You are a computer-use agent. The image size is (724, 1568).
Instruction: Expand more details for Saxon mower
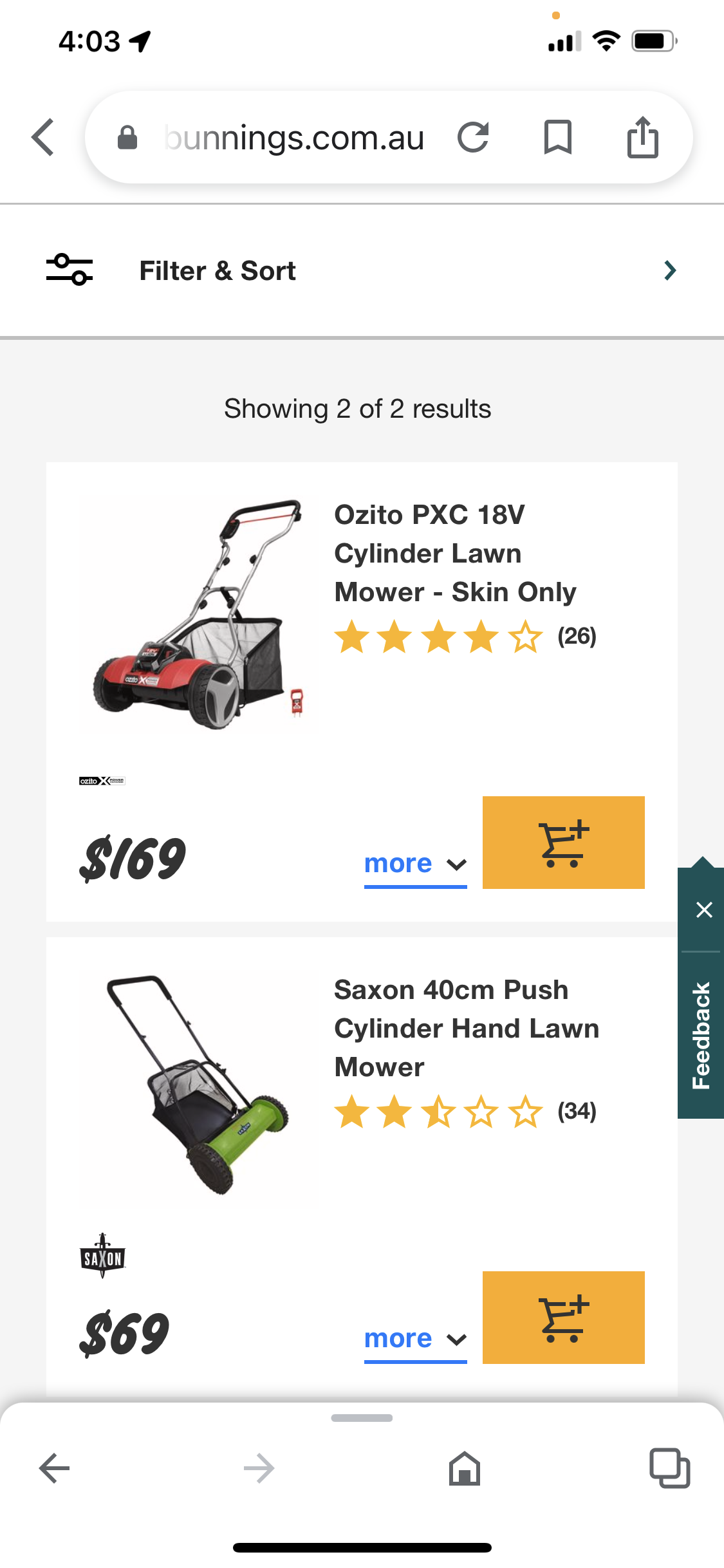(415, 1339)
